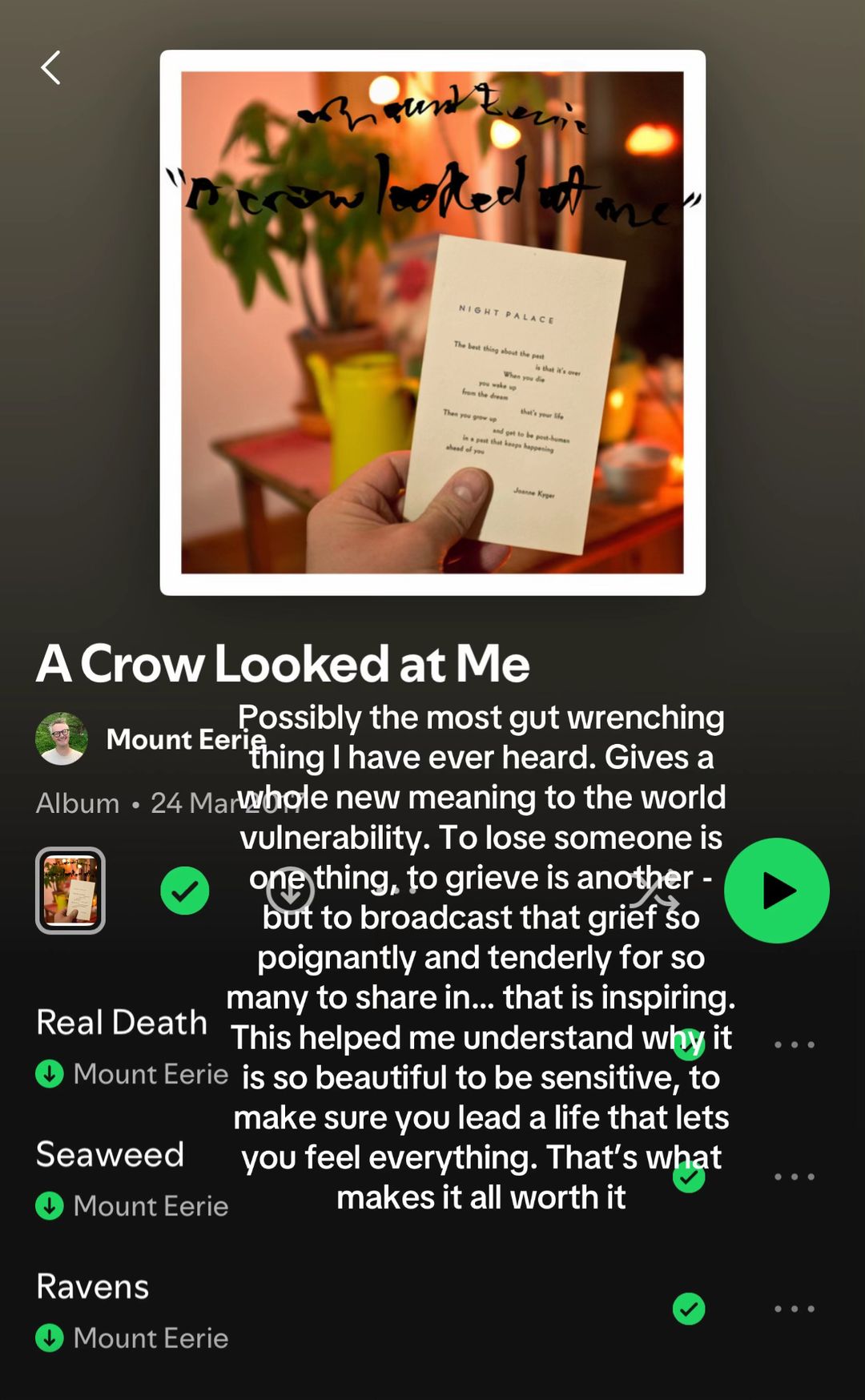Open more options for Ravens

795,1309
